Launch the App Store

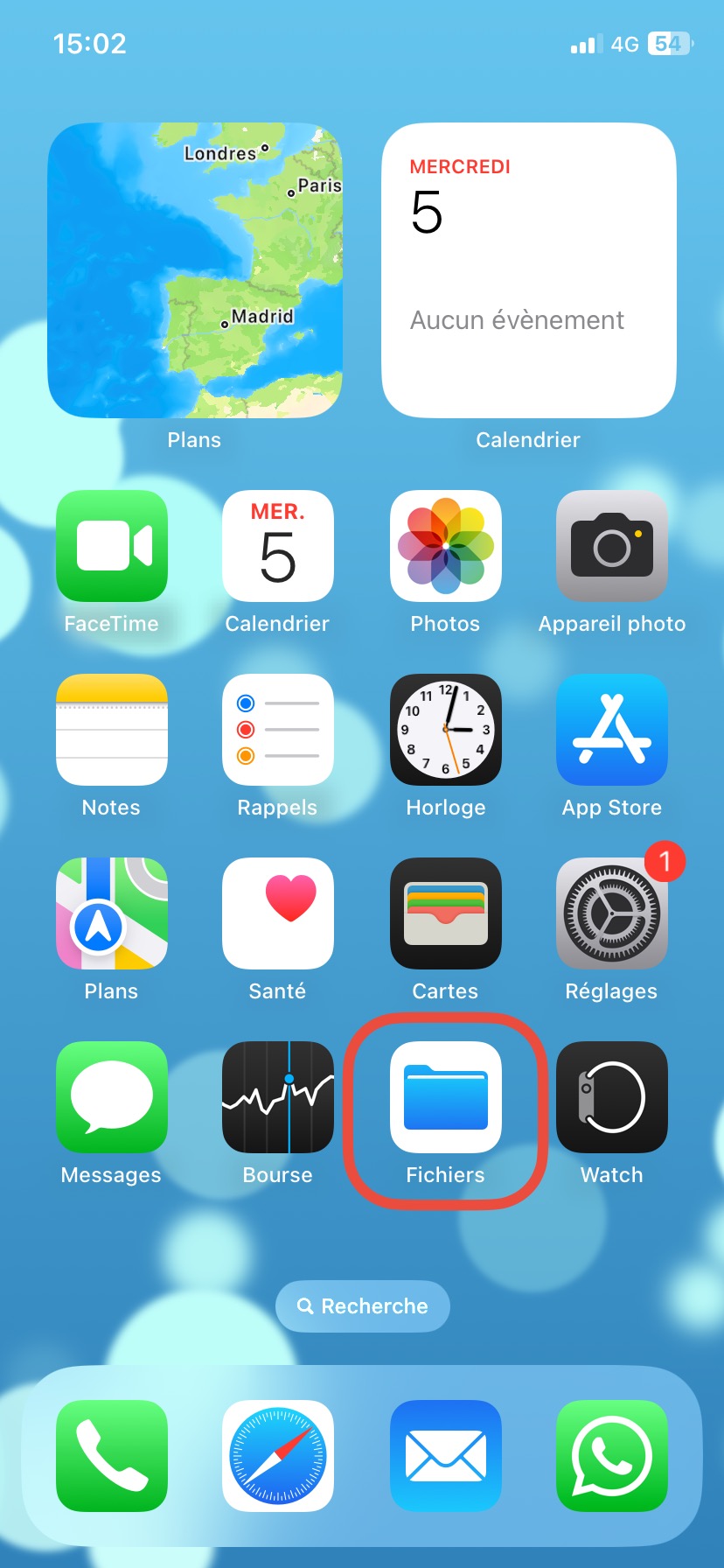612,730
